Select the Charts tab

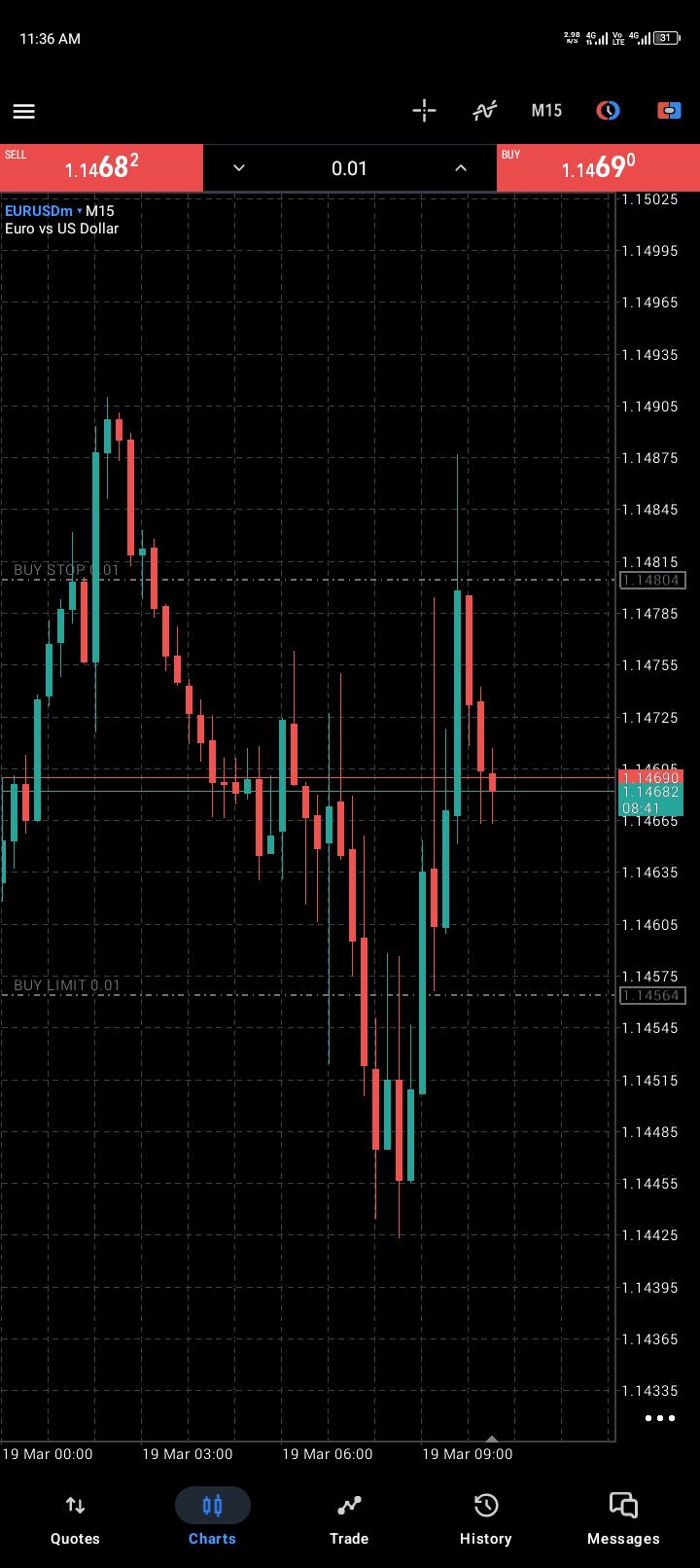tap(212, 1518)
